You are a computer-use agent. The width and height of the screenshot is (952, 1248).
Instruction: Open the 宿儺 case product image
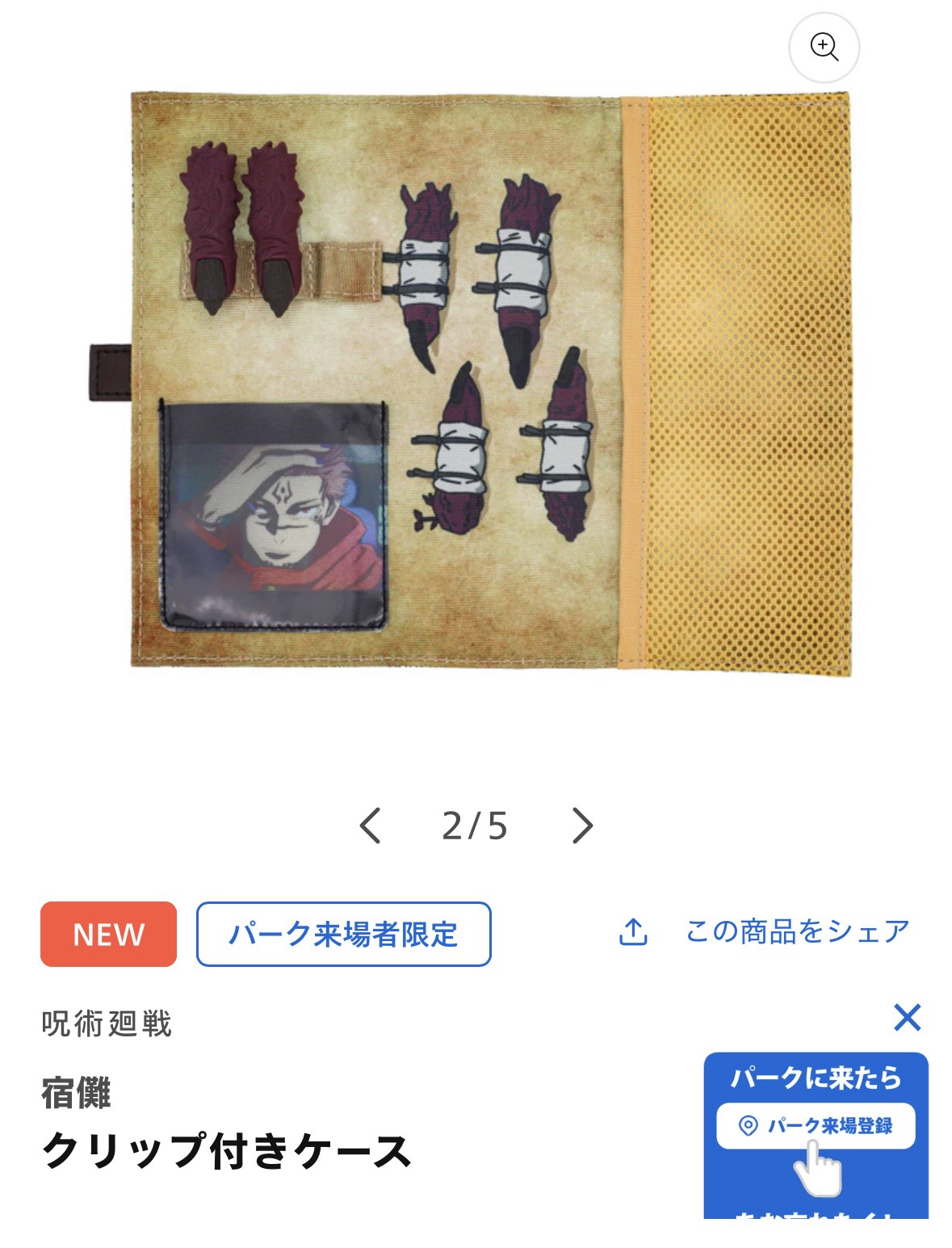pyautogui.click(x=489, y=380)
